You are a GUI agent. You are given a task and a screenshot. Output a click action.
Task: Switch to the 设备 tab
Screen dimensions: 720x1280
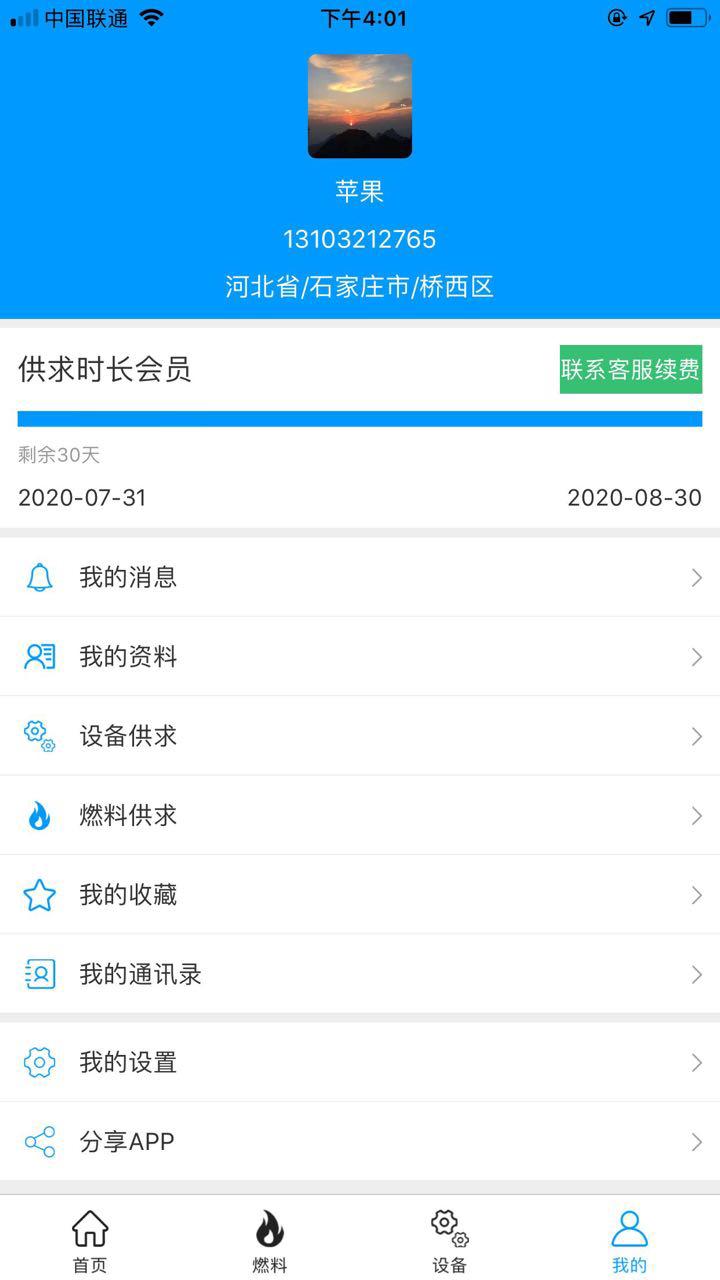(450, 1240)
